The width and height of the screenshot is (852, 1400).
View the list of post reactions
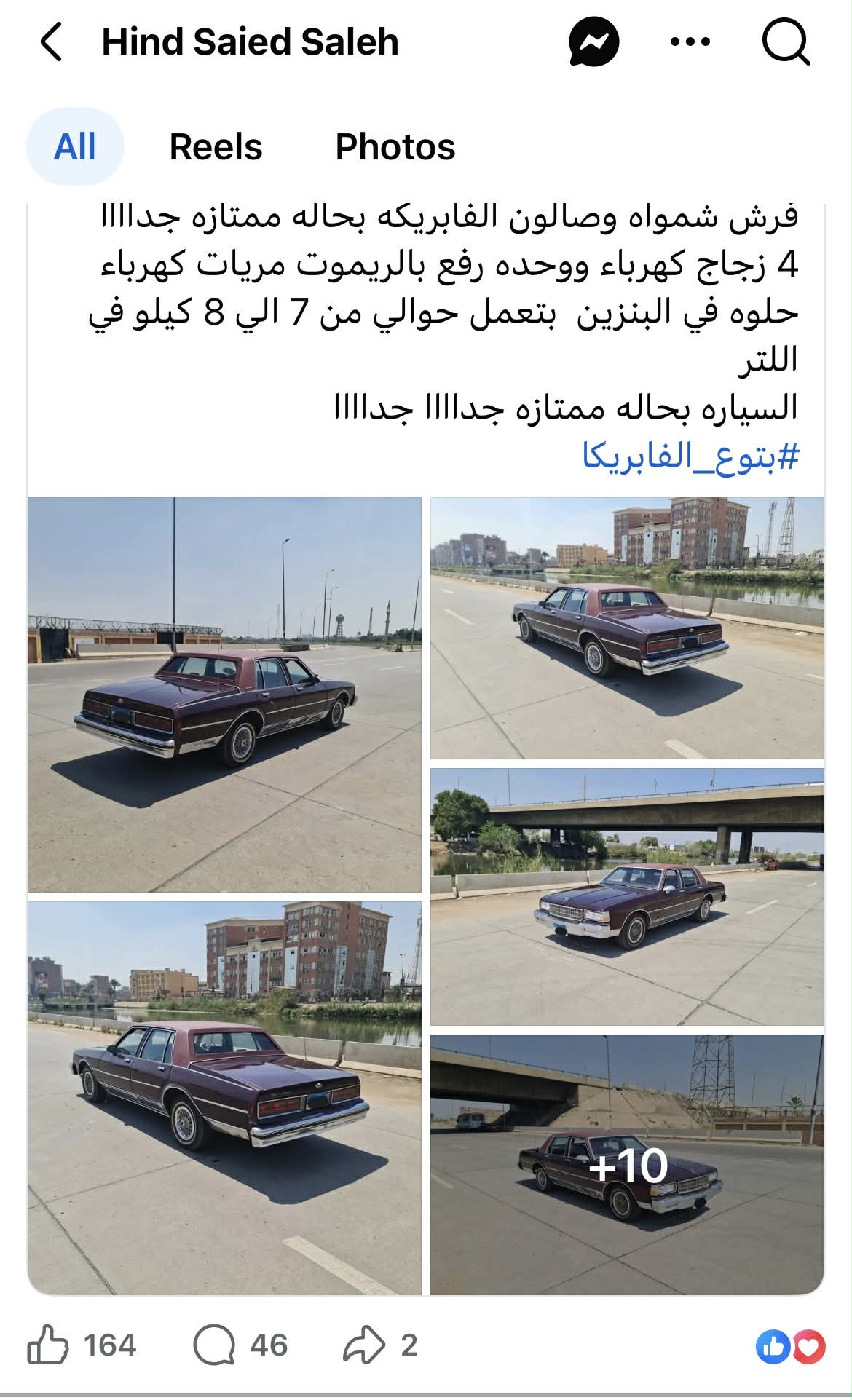click(x=790, y=1346)
